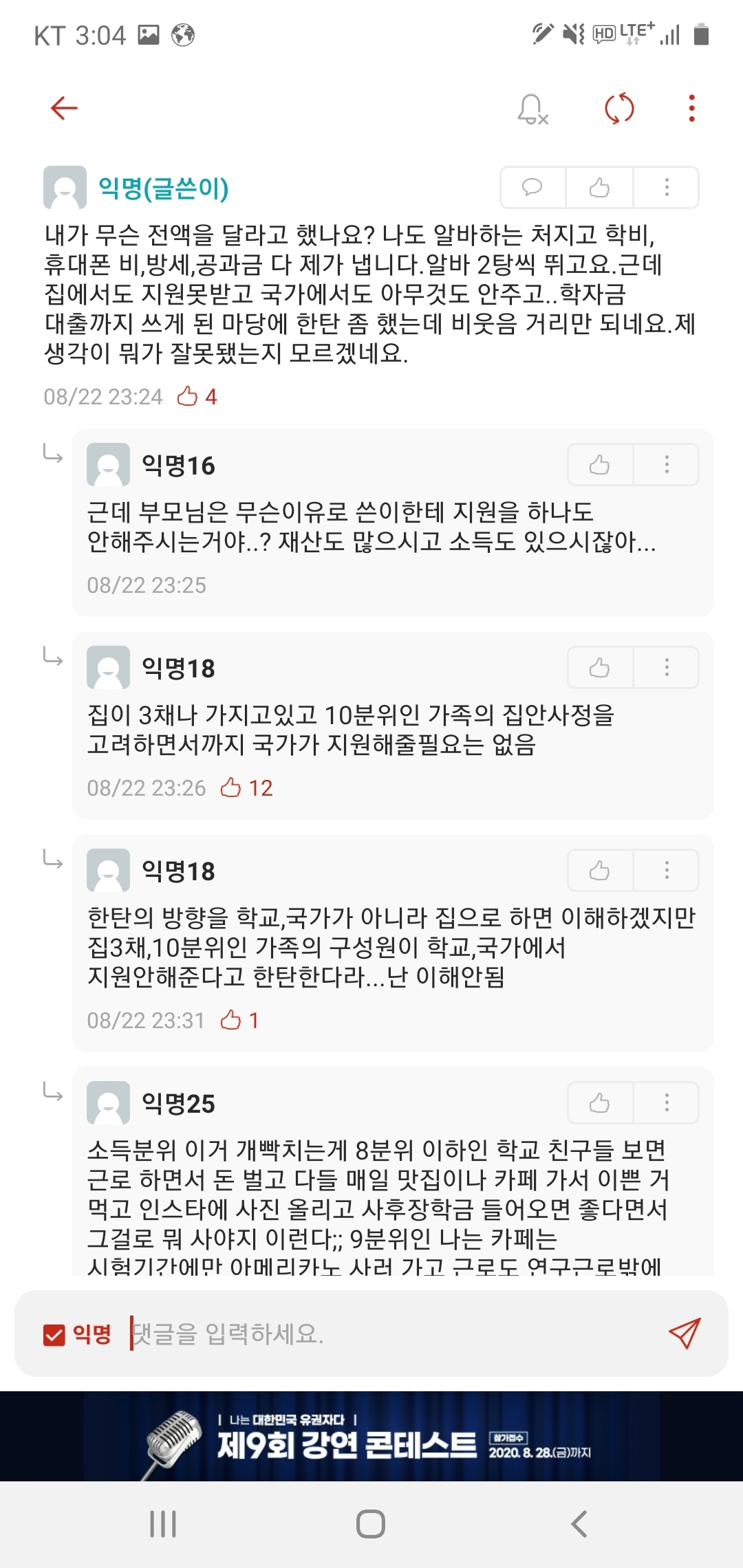Send the comment with the paper plane
The width and height of the screenshot is (743, 1568).
(684, 1333)
